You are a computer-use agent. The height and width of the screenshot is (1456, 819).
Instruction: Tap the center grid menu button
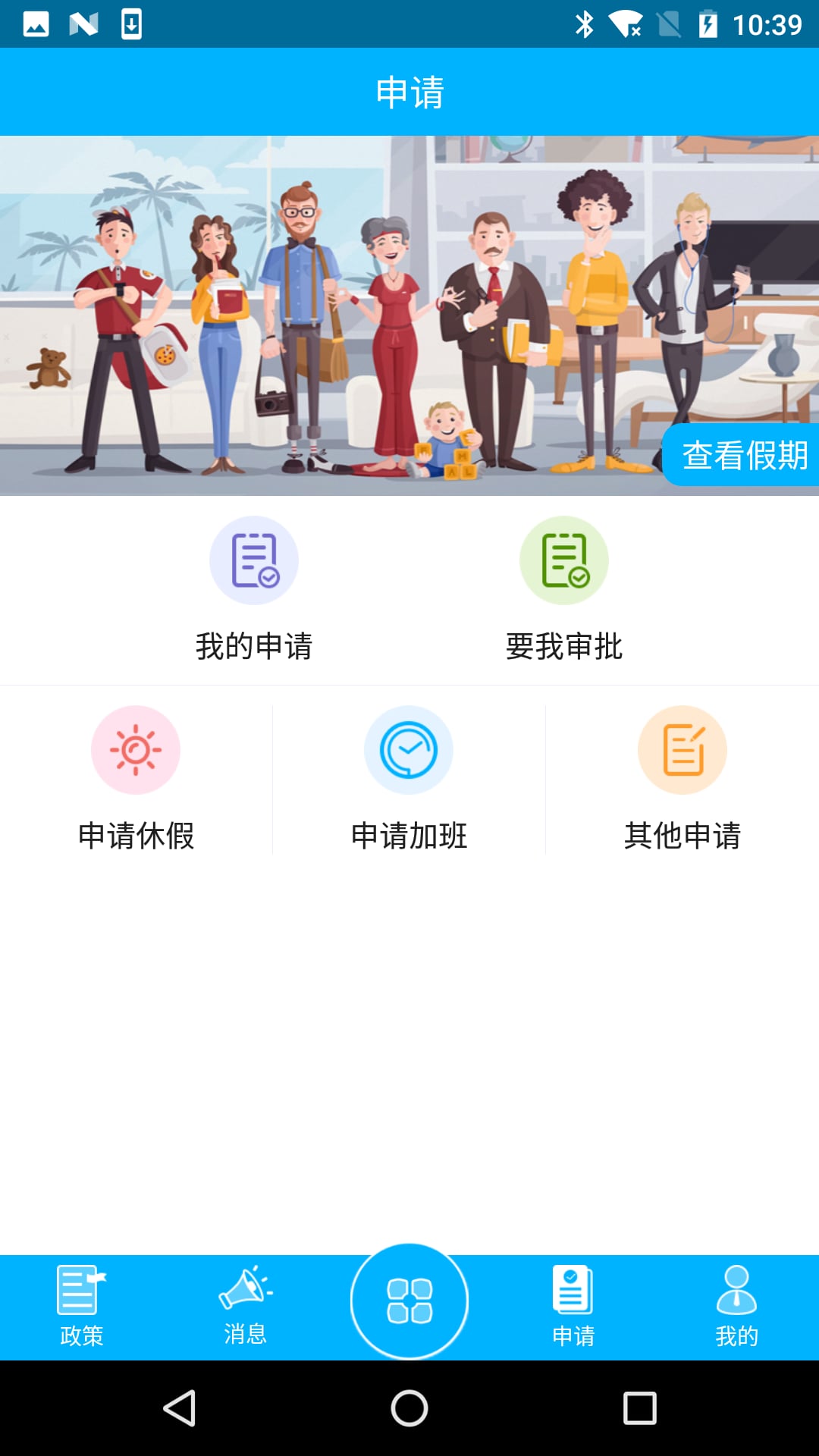(409, 1301)
